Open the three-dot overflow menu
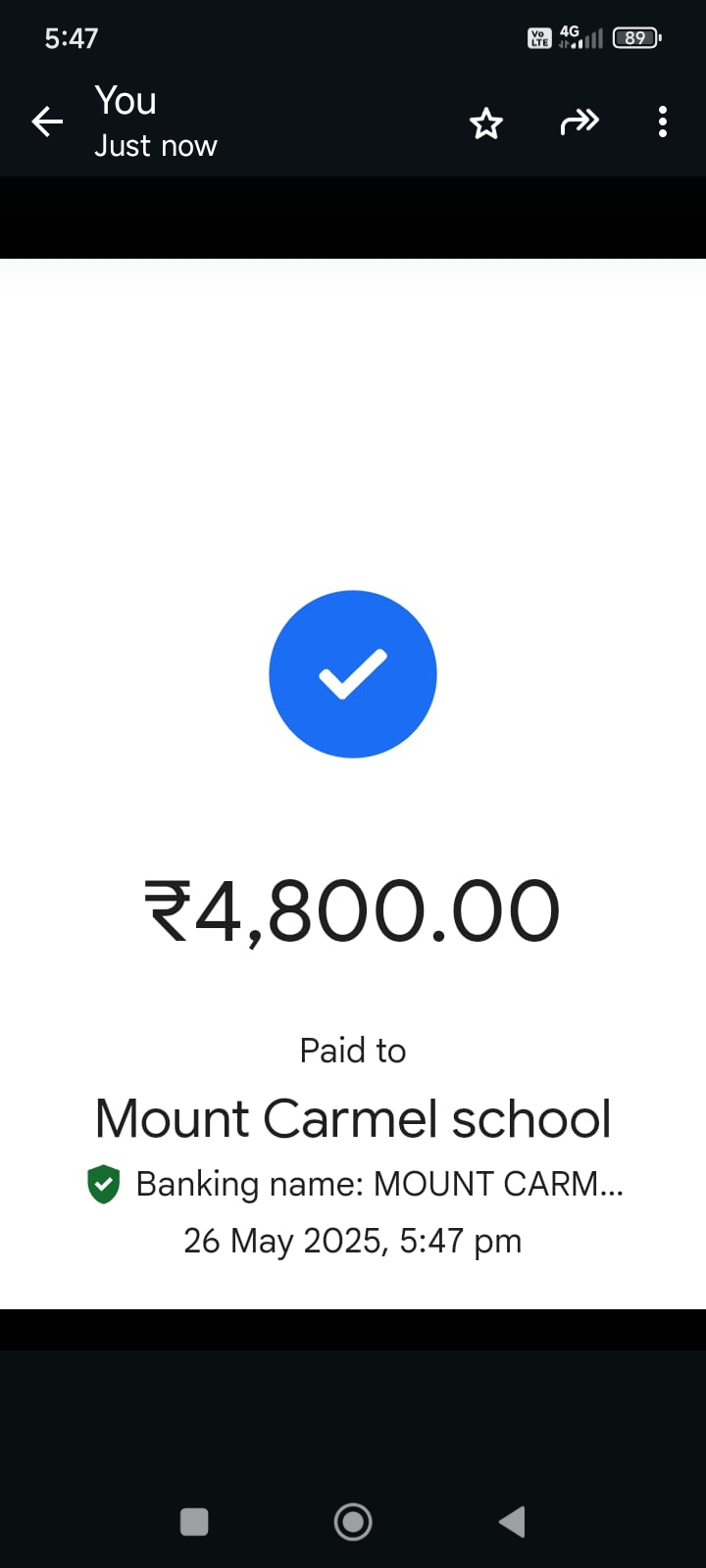Viewport: 706px width, 1568px height. [663, 122]
